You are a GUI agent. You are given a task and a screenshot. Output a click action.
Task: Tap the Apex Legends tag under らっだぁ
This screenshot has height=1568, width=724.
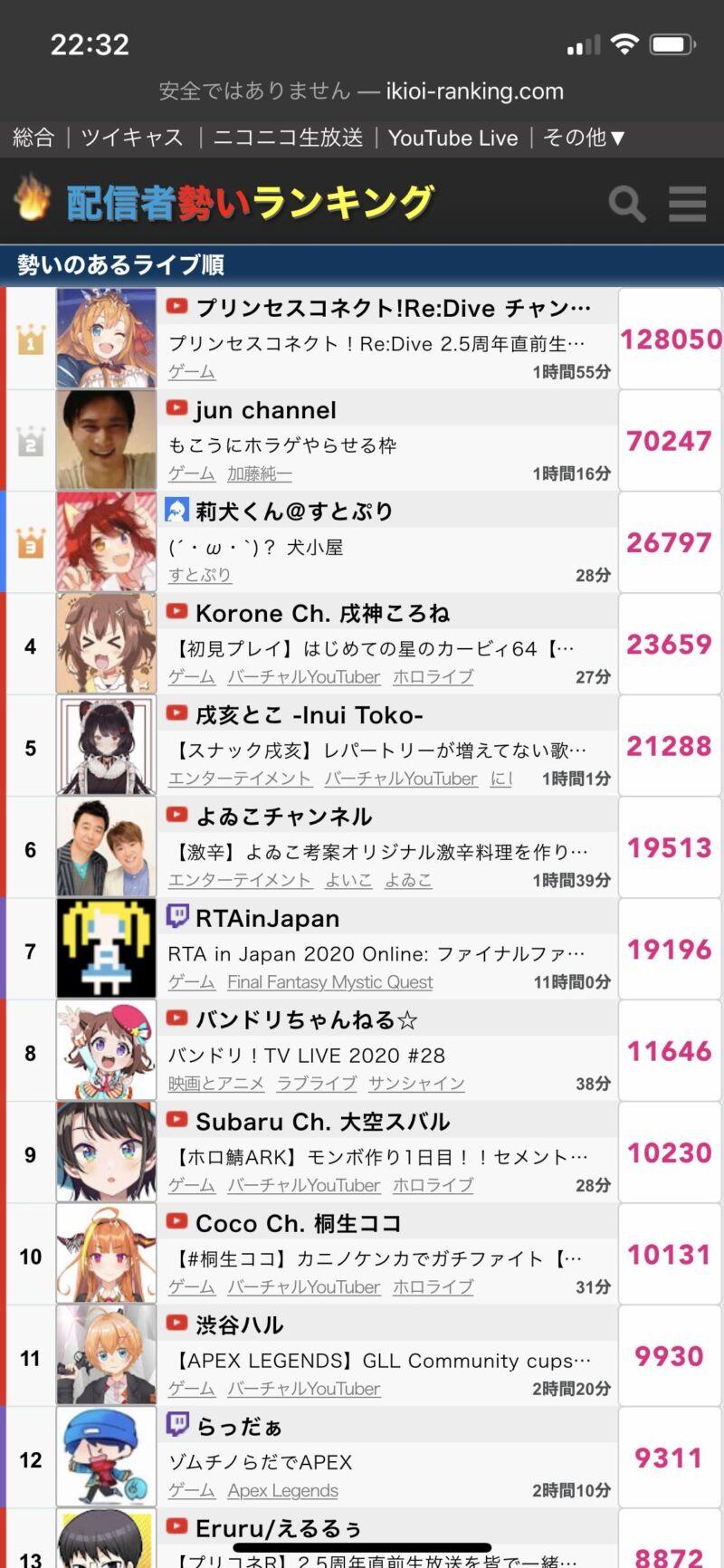[282, 1490]
